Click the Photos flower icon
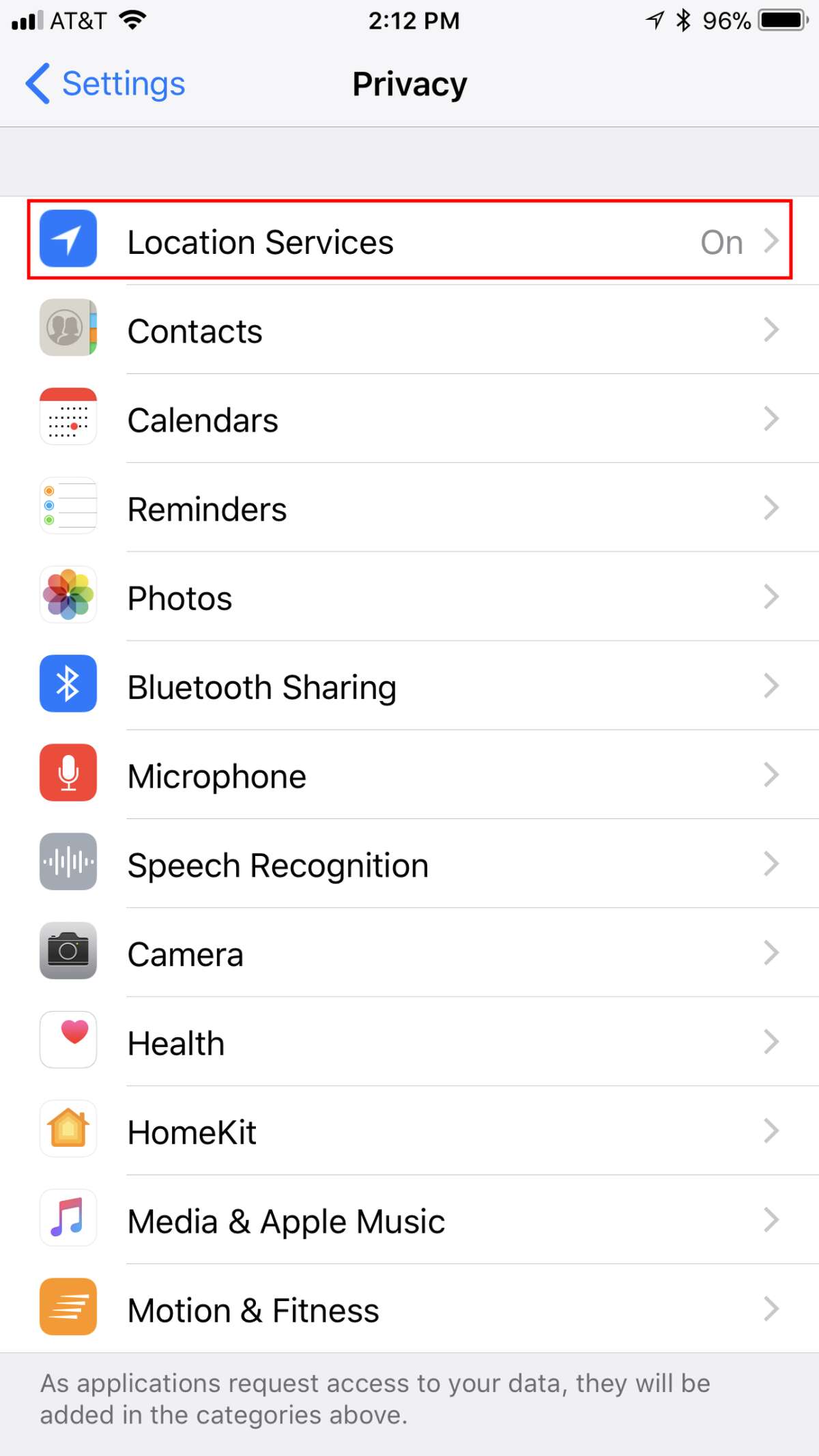The height and width of the screenshot is (1456, 819). (68, 595)
